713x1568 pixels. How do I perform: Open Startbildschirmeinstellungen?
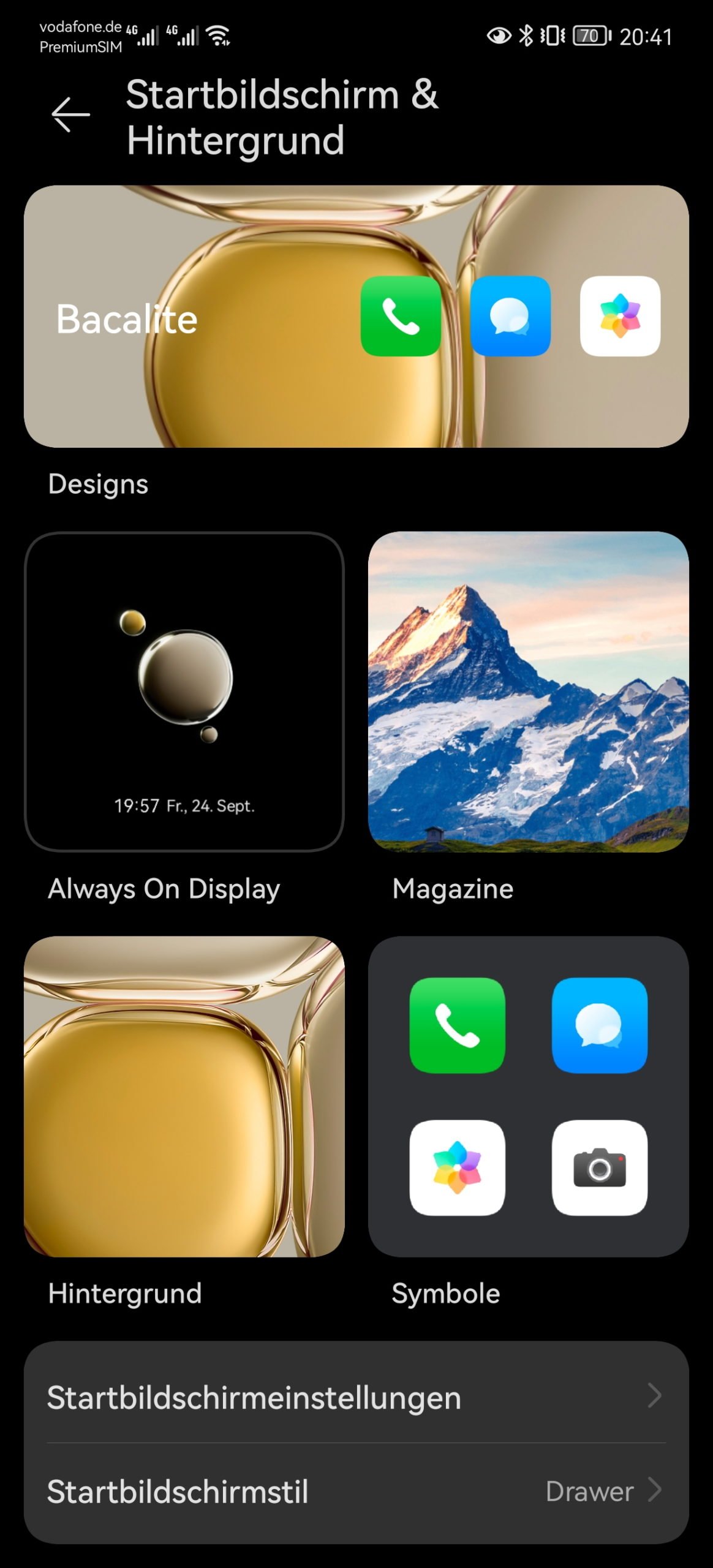tap(356, 1397)
